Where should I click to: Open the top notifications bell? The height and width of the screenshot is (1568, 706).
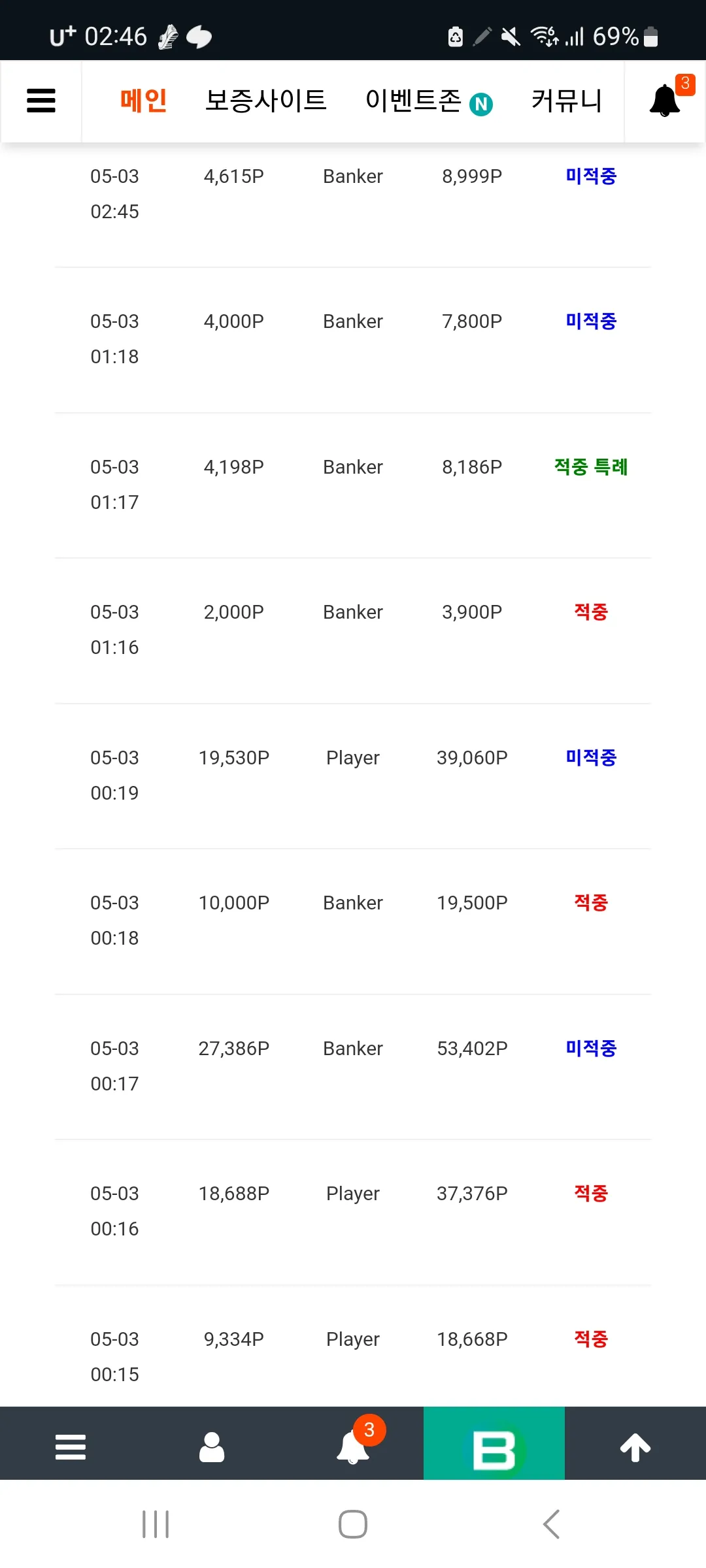pyautogui.click(x=665, y=101)
